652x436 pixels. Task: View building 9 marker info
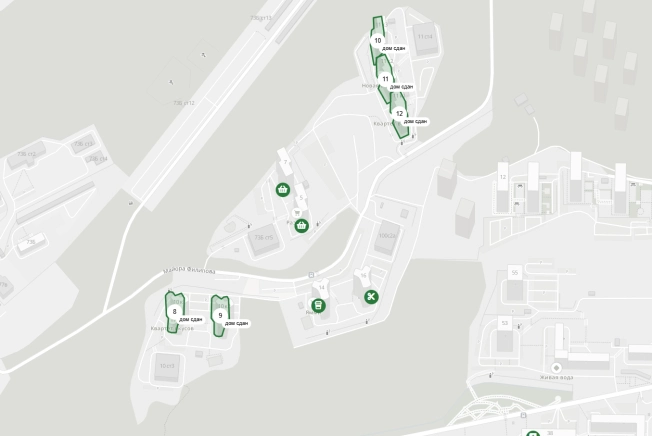pyautogui.click(x=220, y=315)
